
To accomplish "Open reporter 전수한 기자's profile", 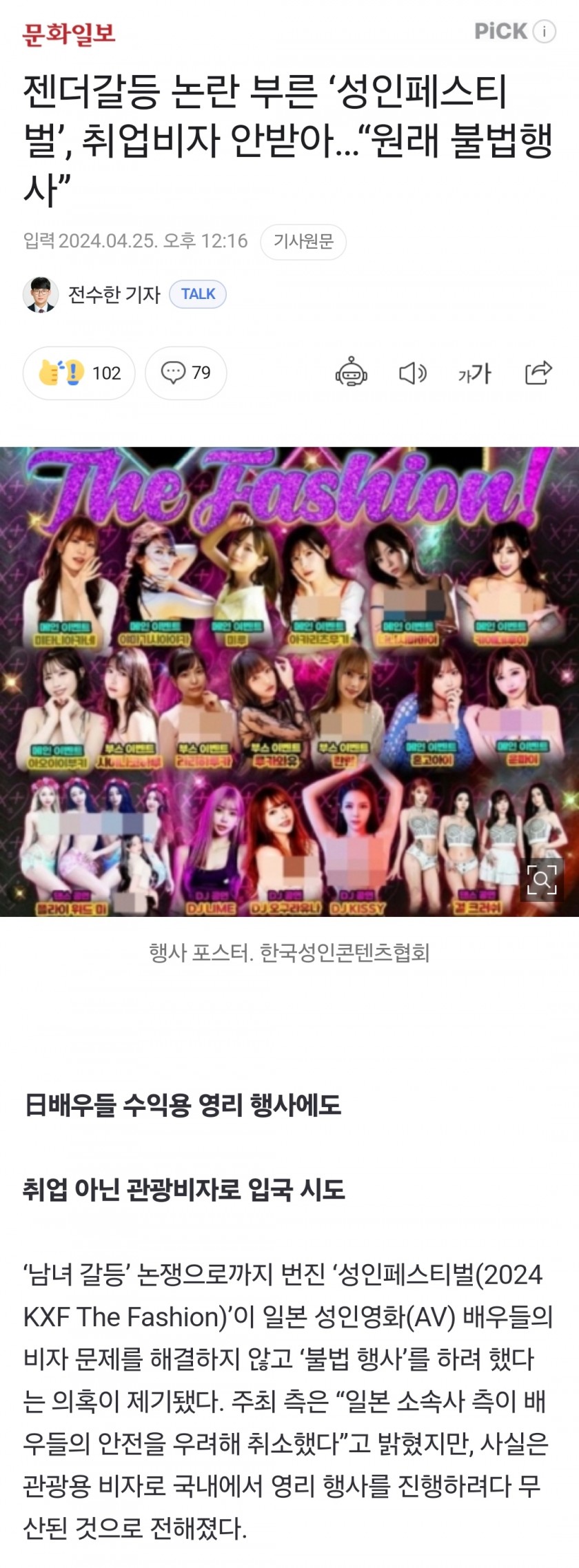I will coord(114,295).
